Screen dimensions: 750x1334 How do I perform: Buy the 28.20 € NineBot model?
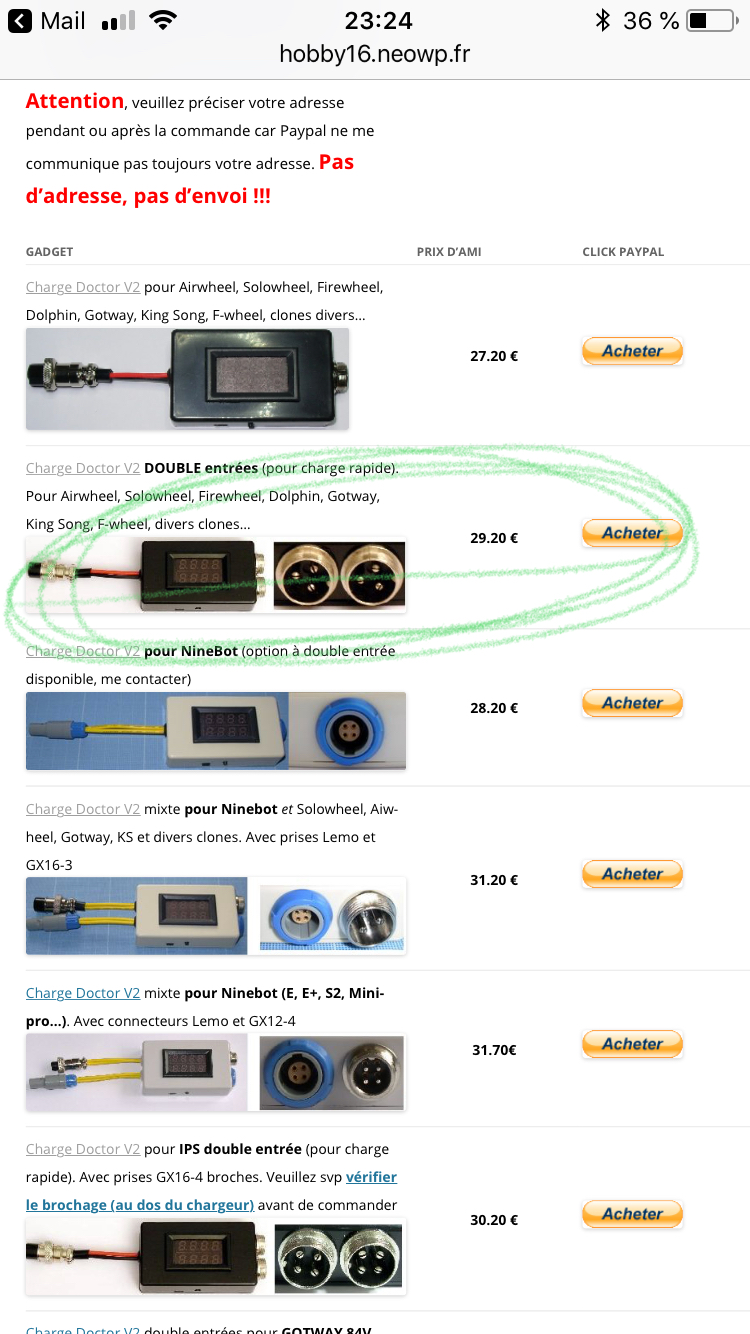632,703
